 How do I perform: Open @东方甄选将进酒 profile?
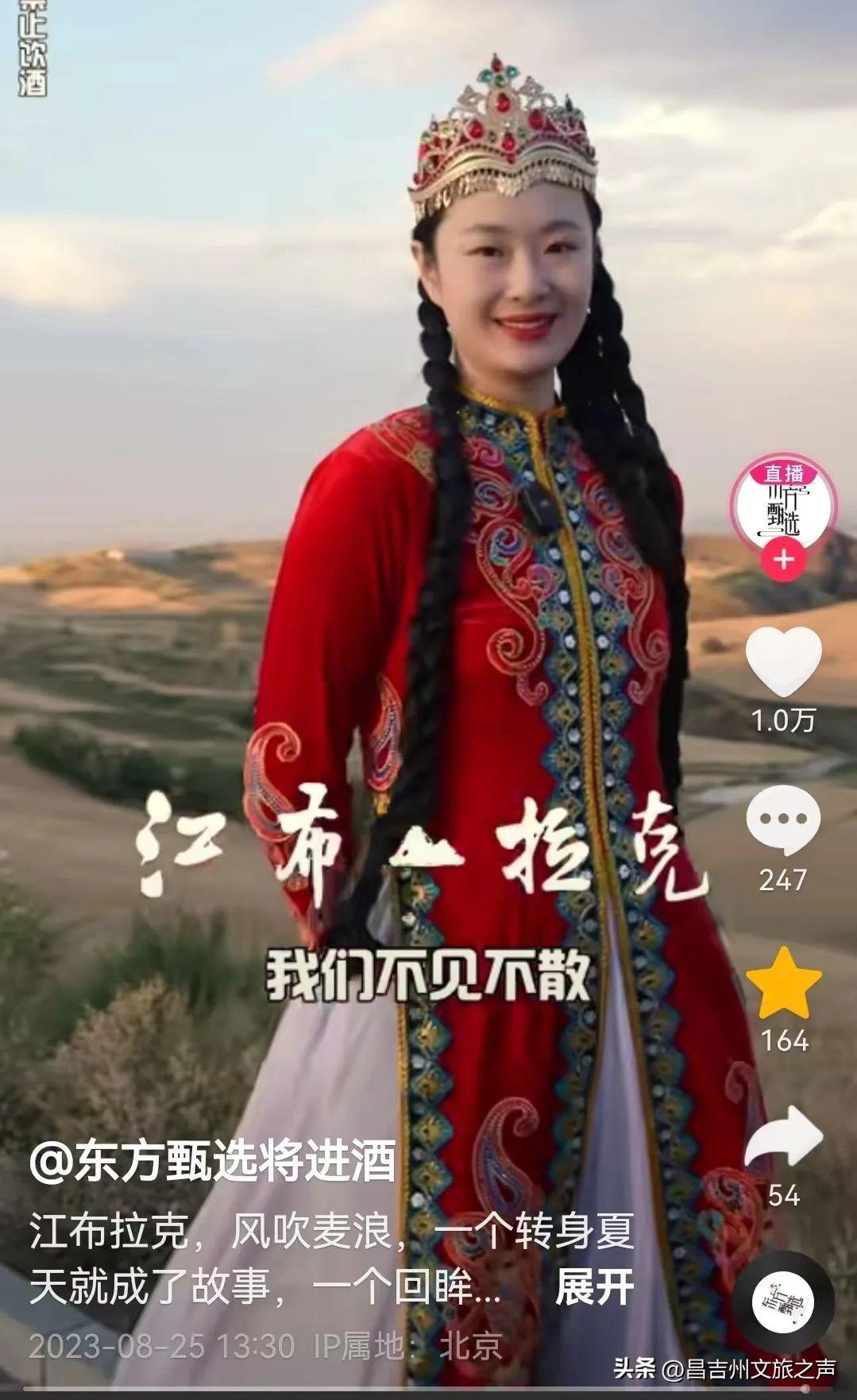tap(212, 1163)
